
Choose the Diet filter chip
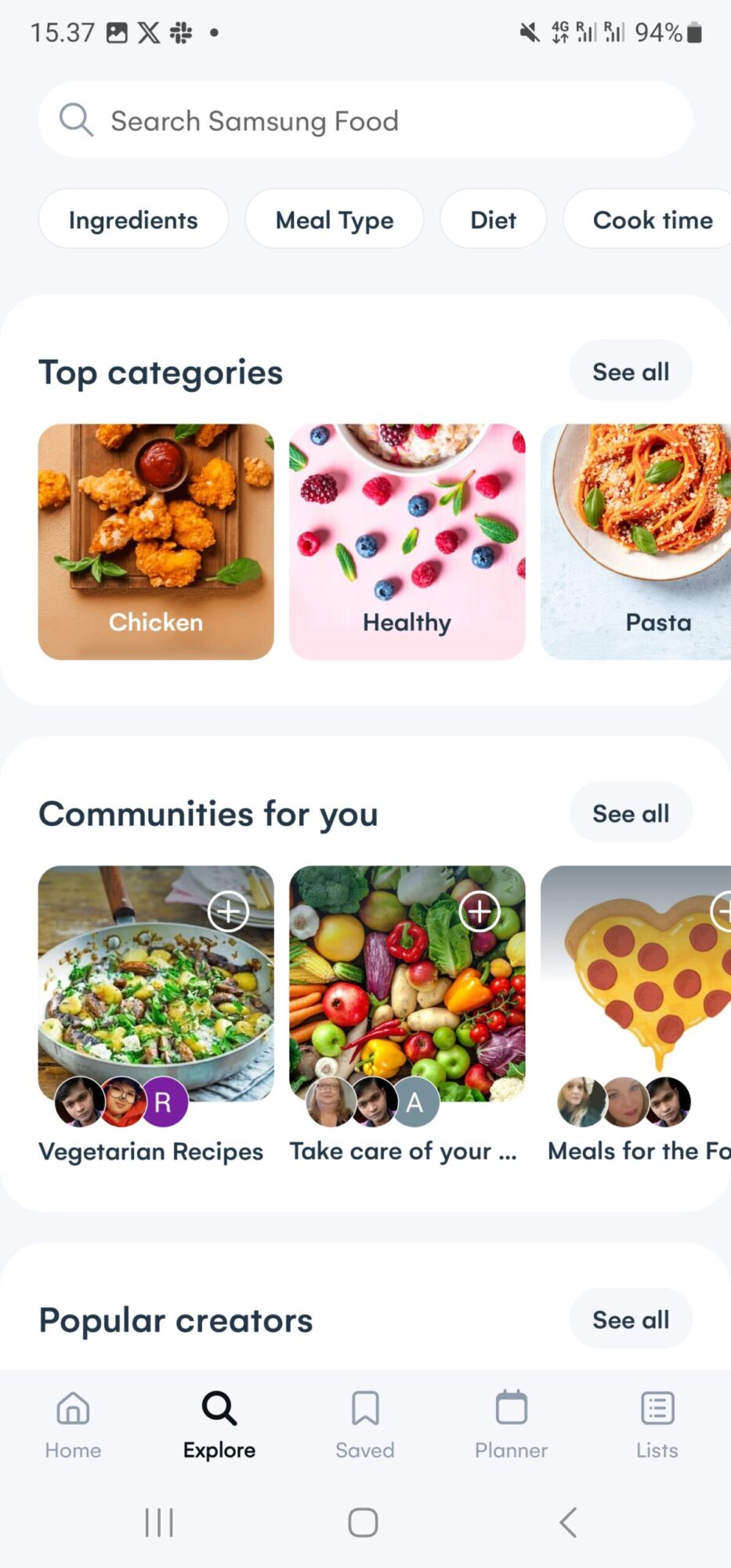[493, 220]
